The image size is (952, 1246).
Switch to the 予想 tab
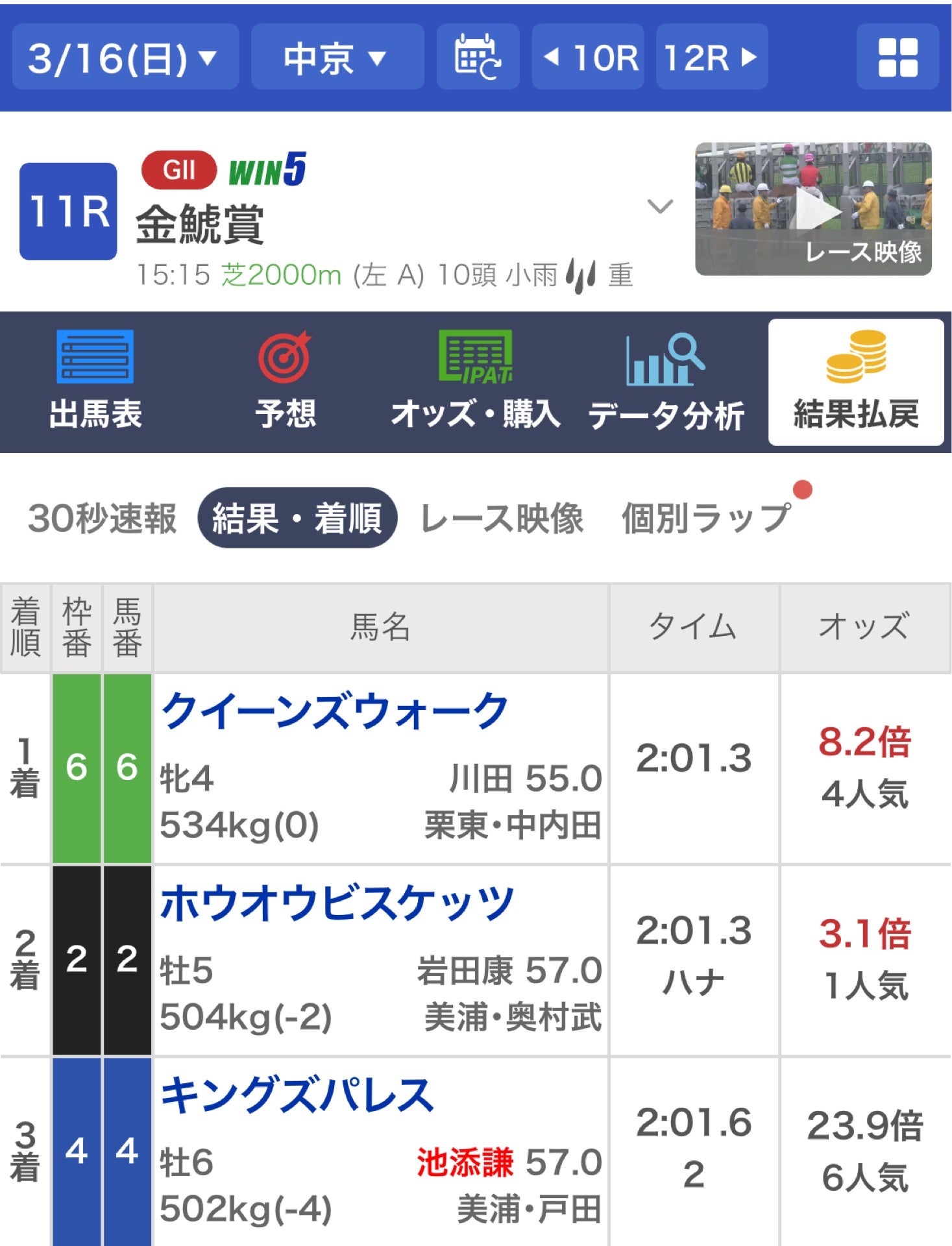tap(286, 382)
